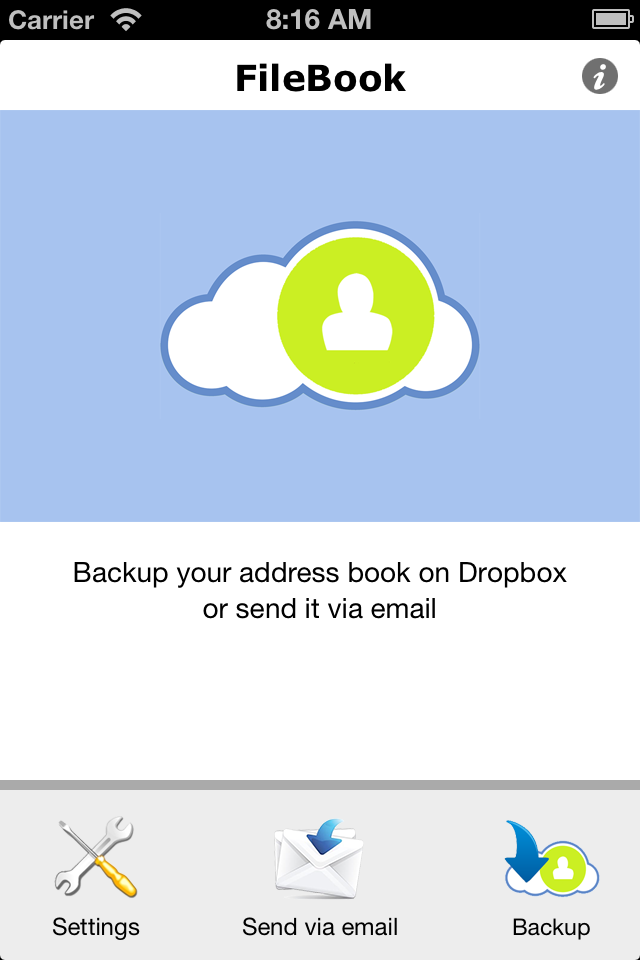Choose Send via email
Viewport: 640px width, 960px height.
[x=320, y=876]
